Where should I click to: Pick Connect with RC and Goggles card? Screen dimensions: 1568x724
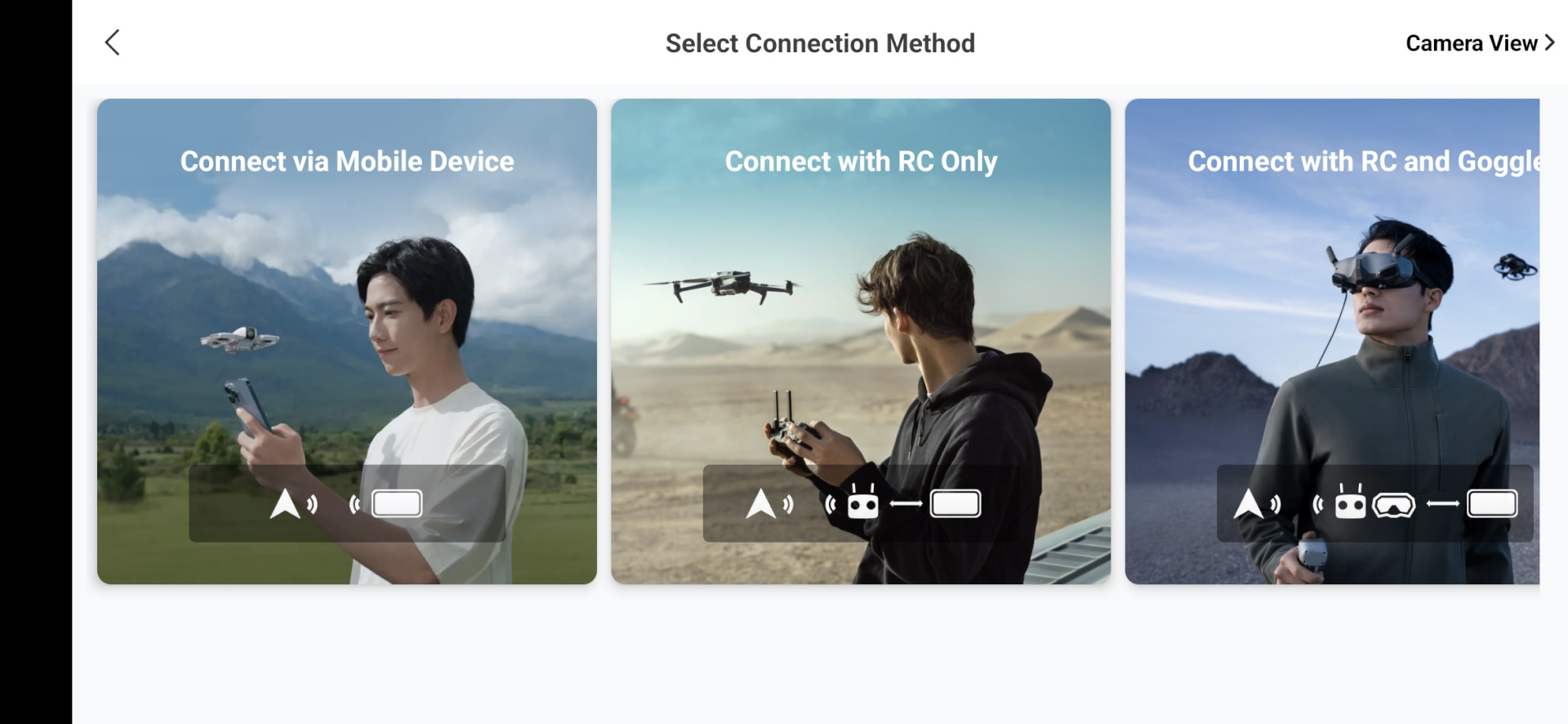click(x=1332, y=341)
